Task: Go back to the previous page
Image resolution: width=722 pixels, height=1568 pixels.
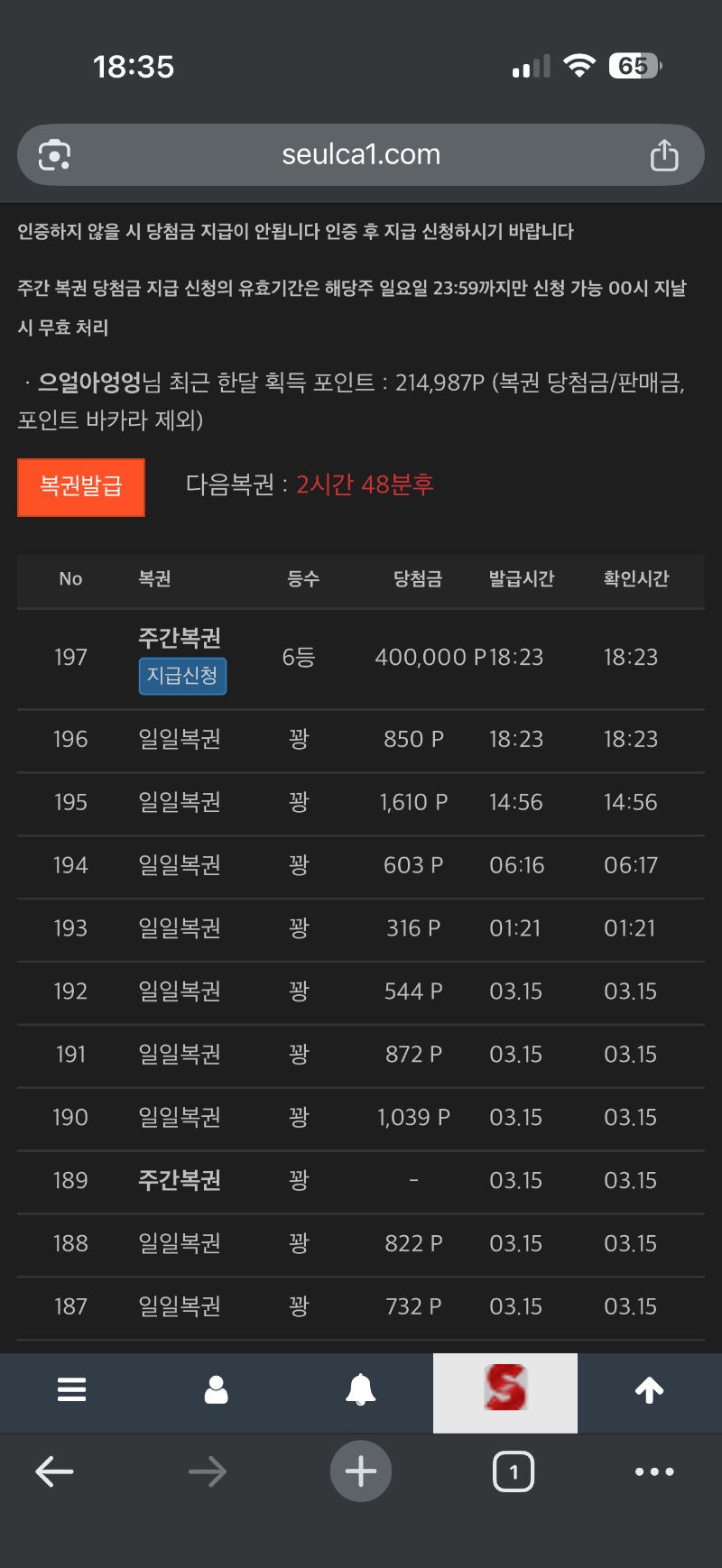Action: pyautogui.click(x=54, y=1472)
